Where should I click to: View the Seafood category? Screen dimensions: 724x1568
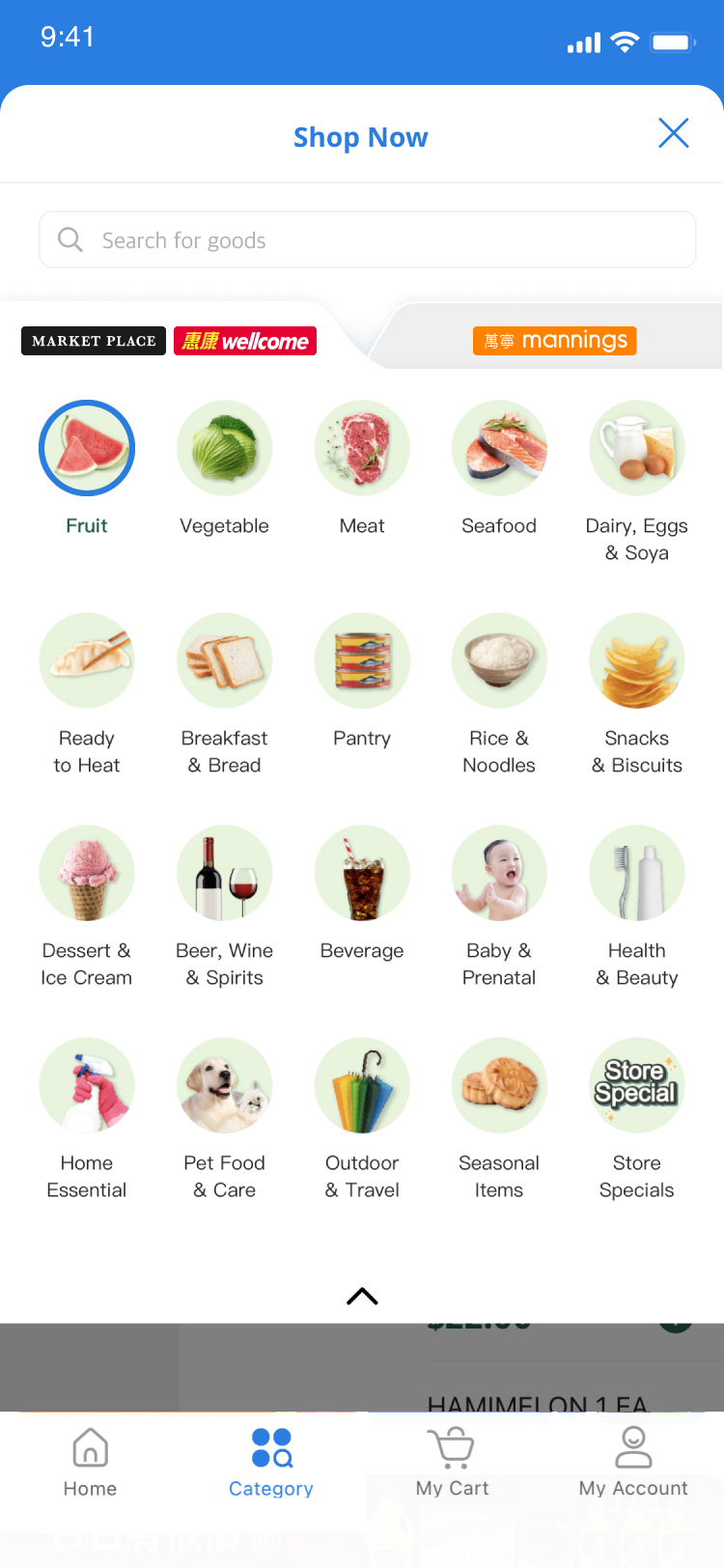point(499,449)
